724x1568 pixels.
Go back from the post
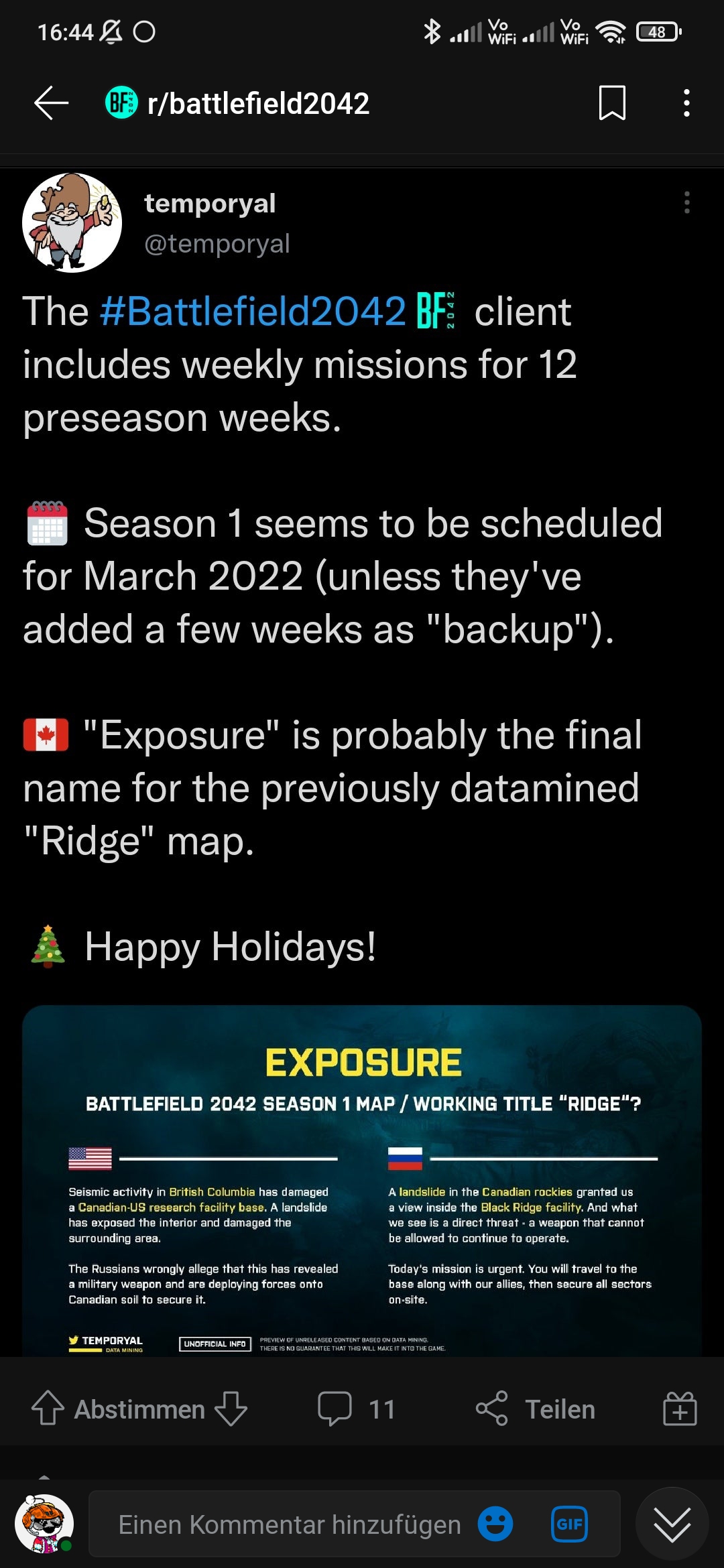52,103
